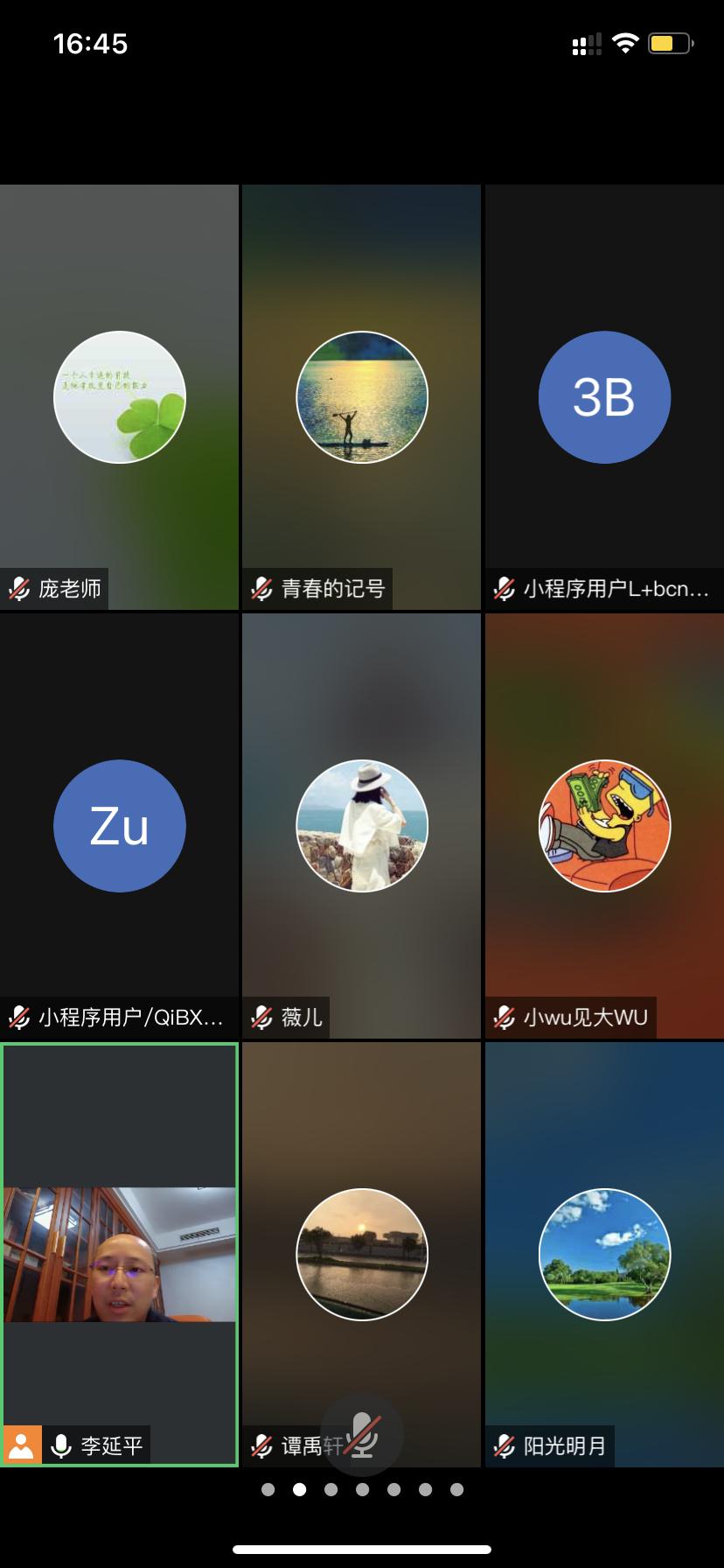Select the Zu avatar participant tile

[x=120, y=825]
